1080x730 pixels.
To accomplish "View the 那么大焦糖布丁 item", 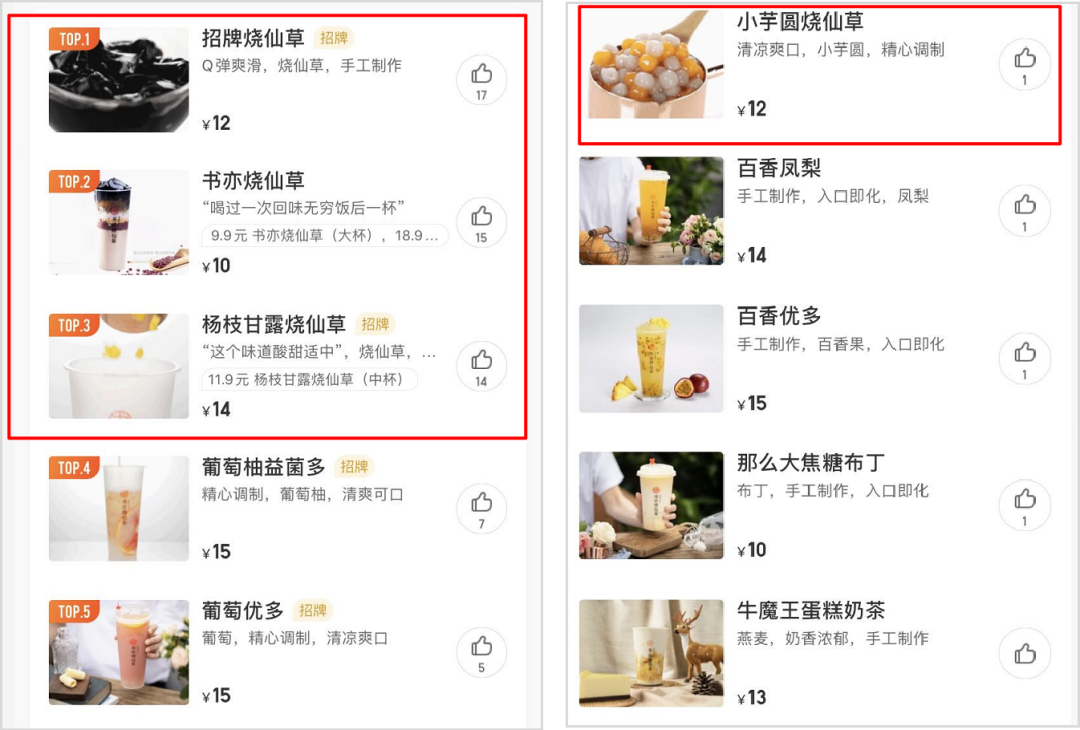I will 810,463.
